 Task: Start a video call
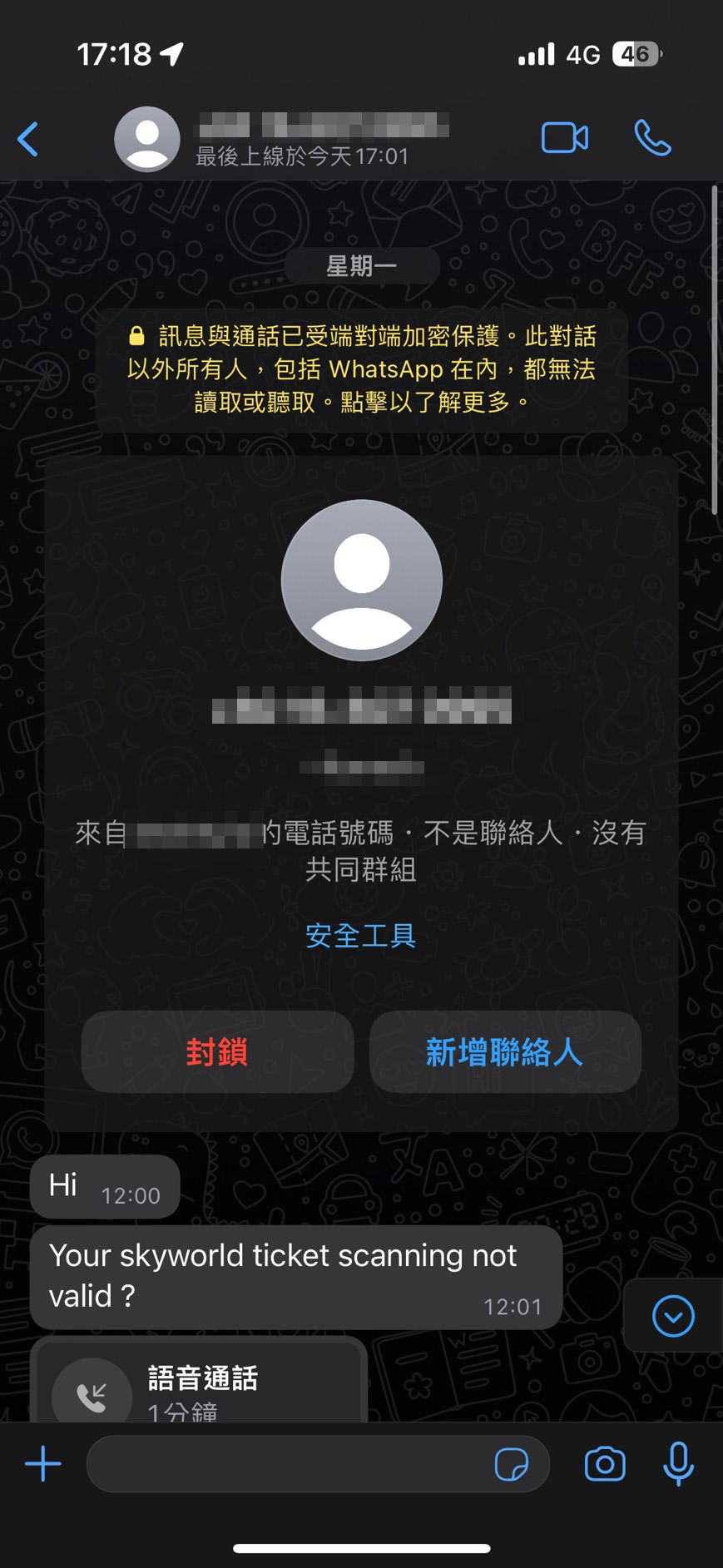coord(565,138)
